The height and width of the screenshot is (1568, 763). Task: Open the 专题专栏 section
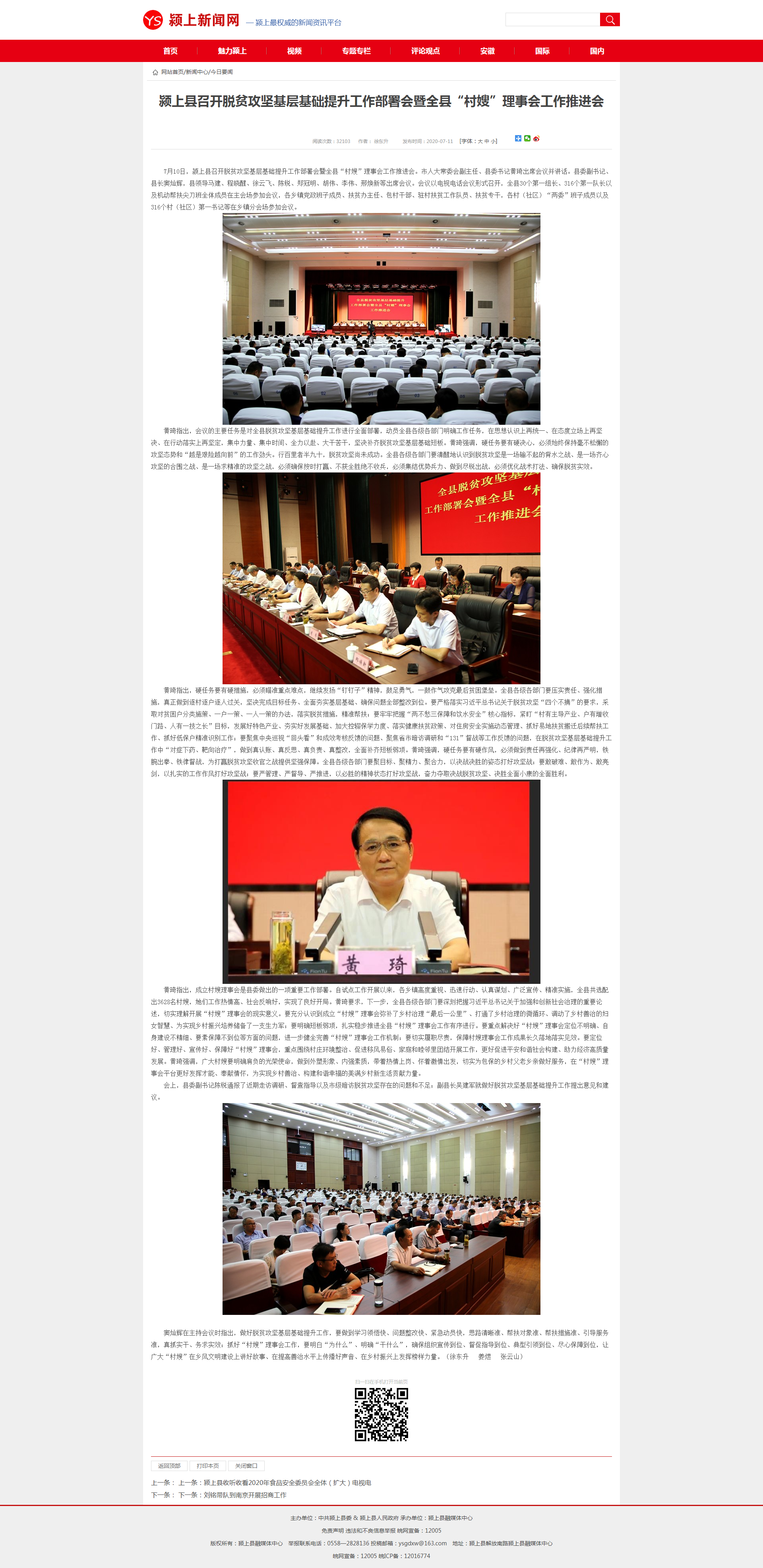(x=356, y=51)
